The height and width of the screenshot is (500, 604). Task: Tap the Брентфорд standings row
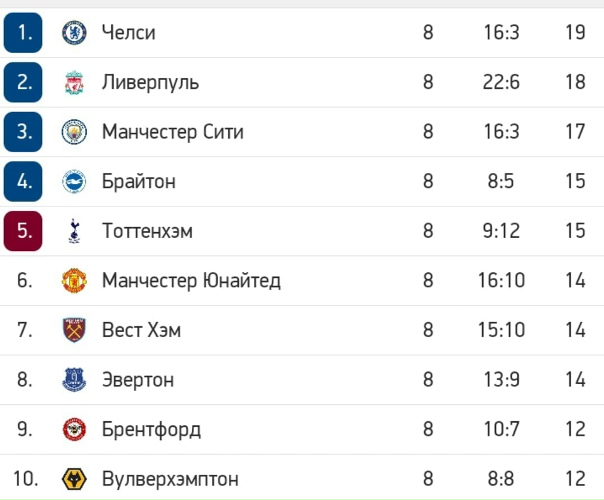point(151,430)
